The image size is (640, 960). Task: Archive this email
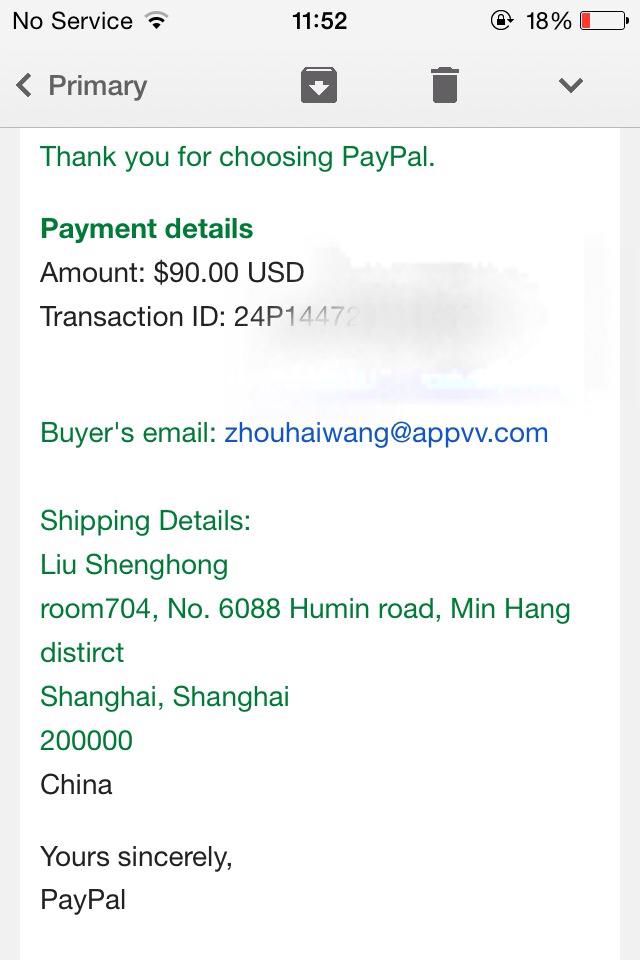pyautogui.click(x=318, y=86)
